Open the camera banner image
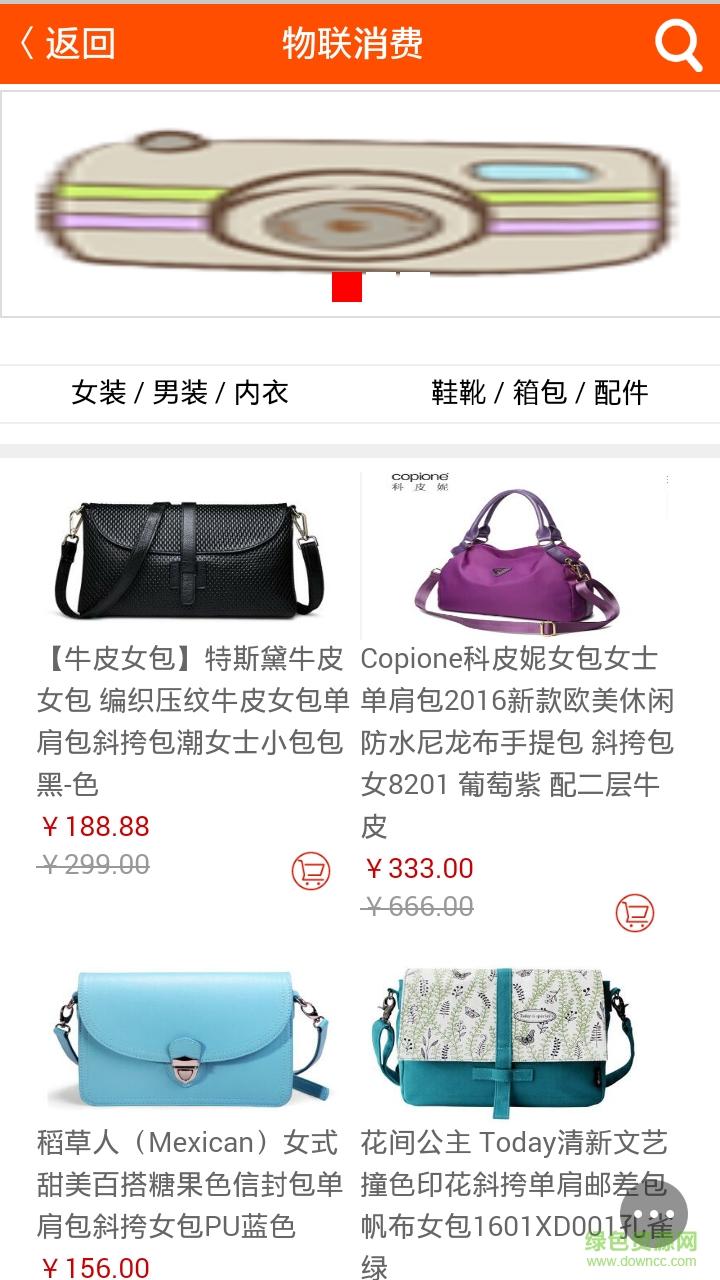 pos(360,204)
